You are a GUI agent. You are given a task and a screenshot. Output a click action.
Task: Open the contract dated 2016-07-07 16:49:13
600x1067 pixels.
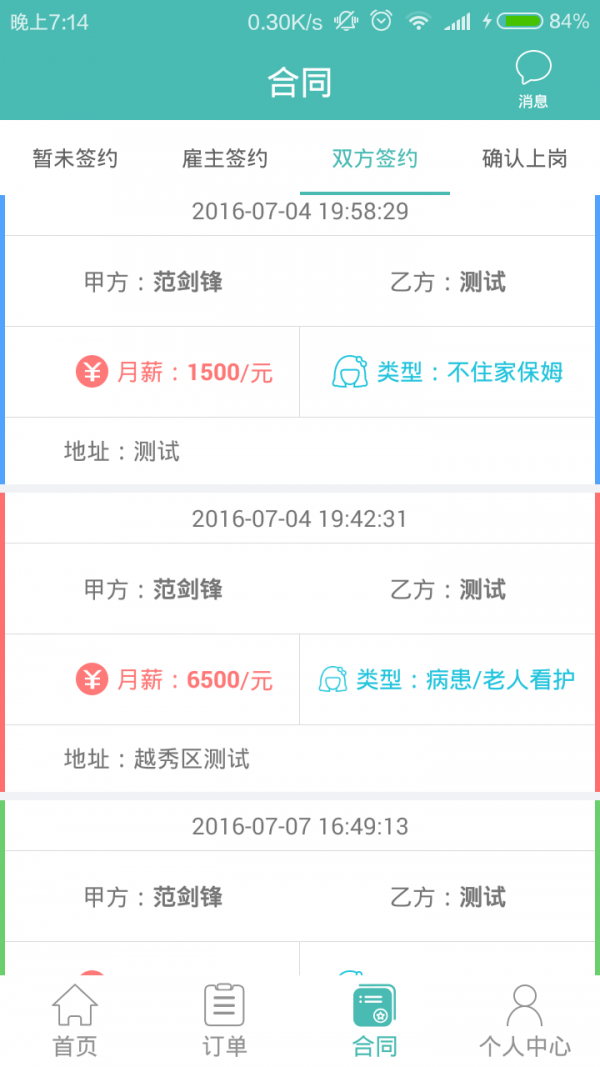coord(300,887)
